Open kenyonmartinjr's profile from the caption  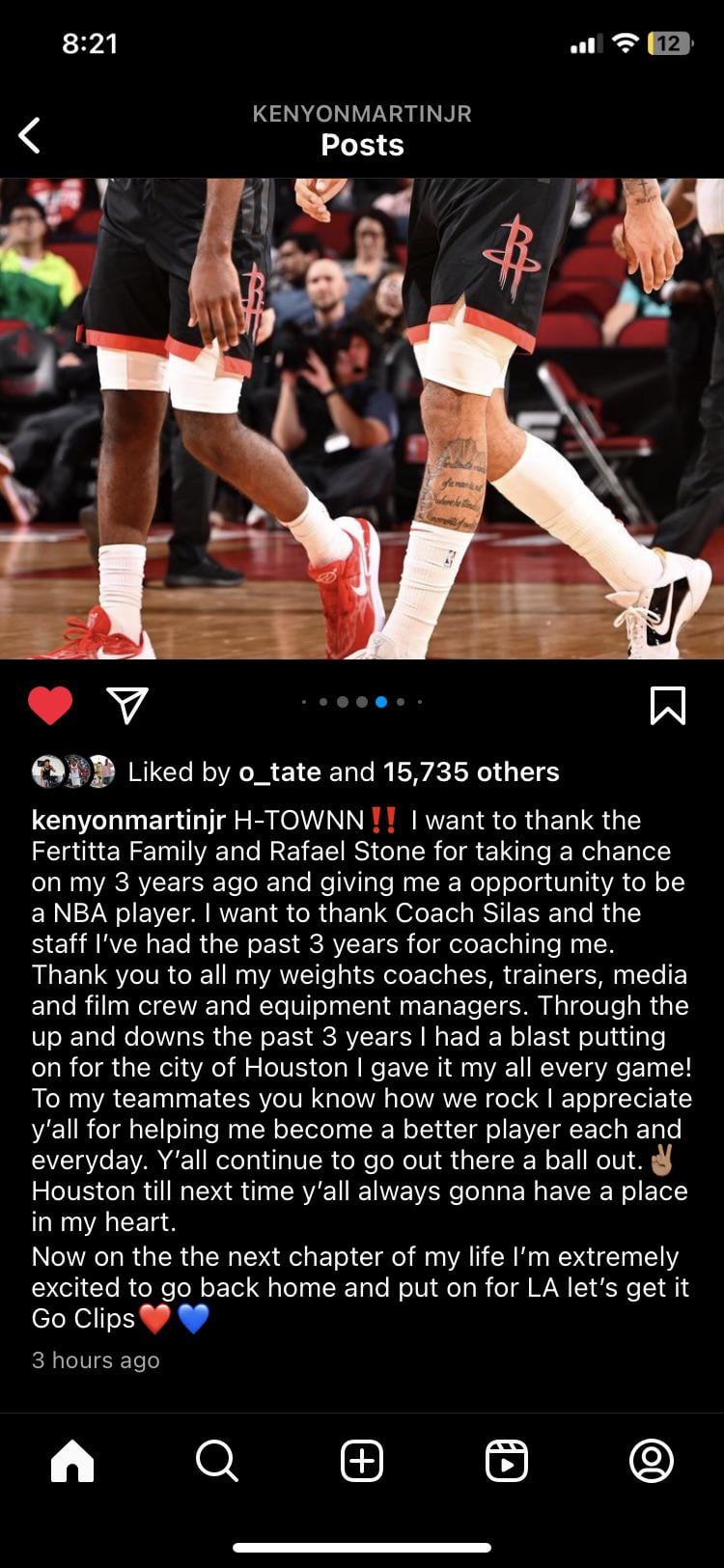128,821
